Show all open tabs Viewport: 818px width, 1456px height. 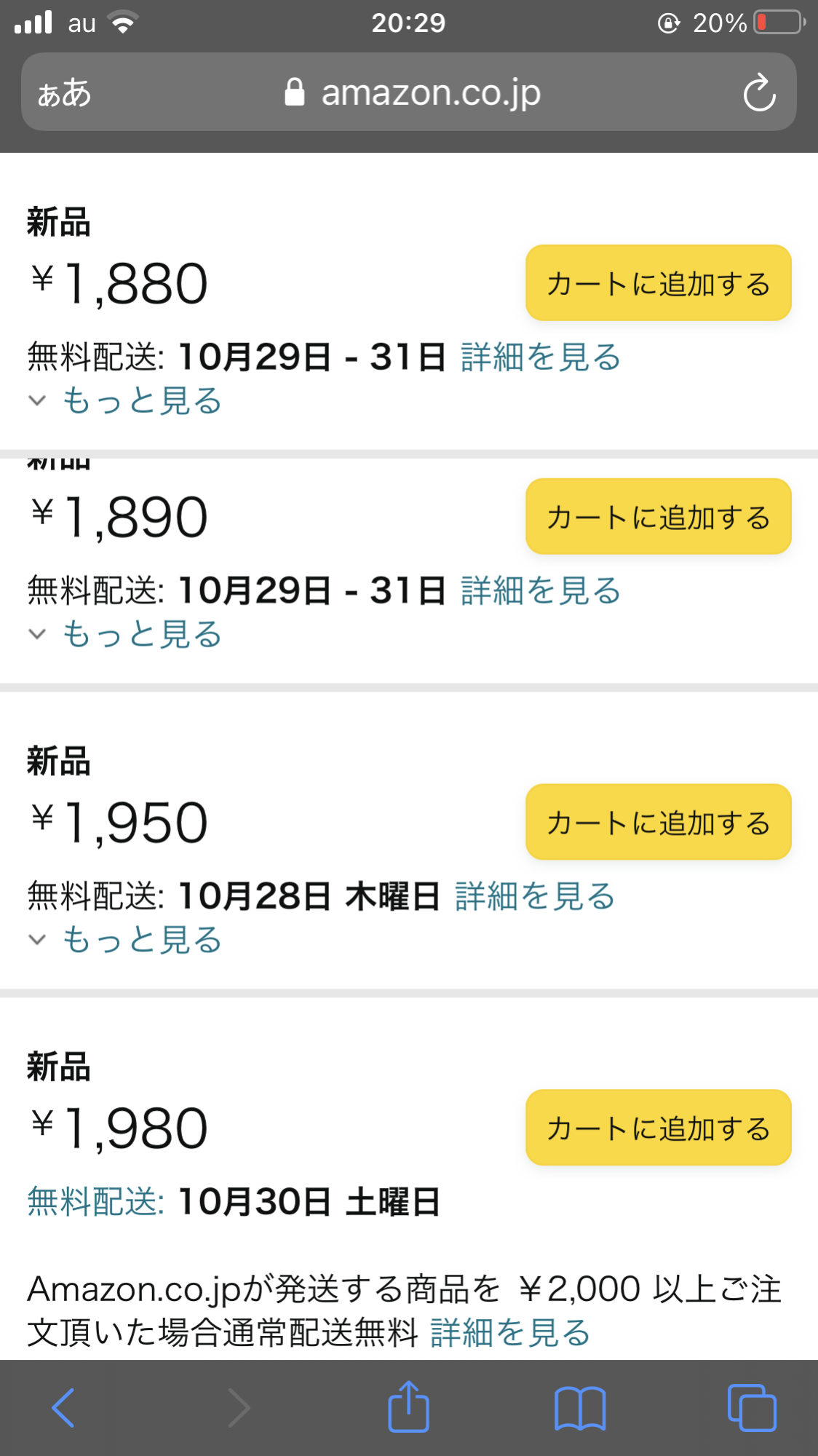752,1408
